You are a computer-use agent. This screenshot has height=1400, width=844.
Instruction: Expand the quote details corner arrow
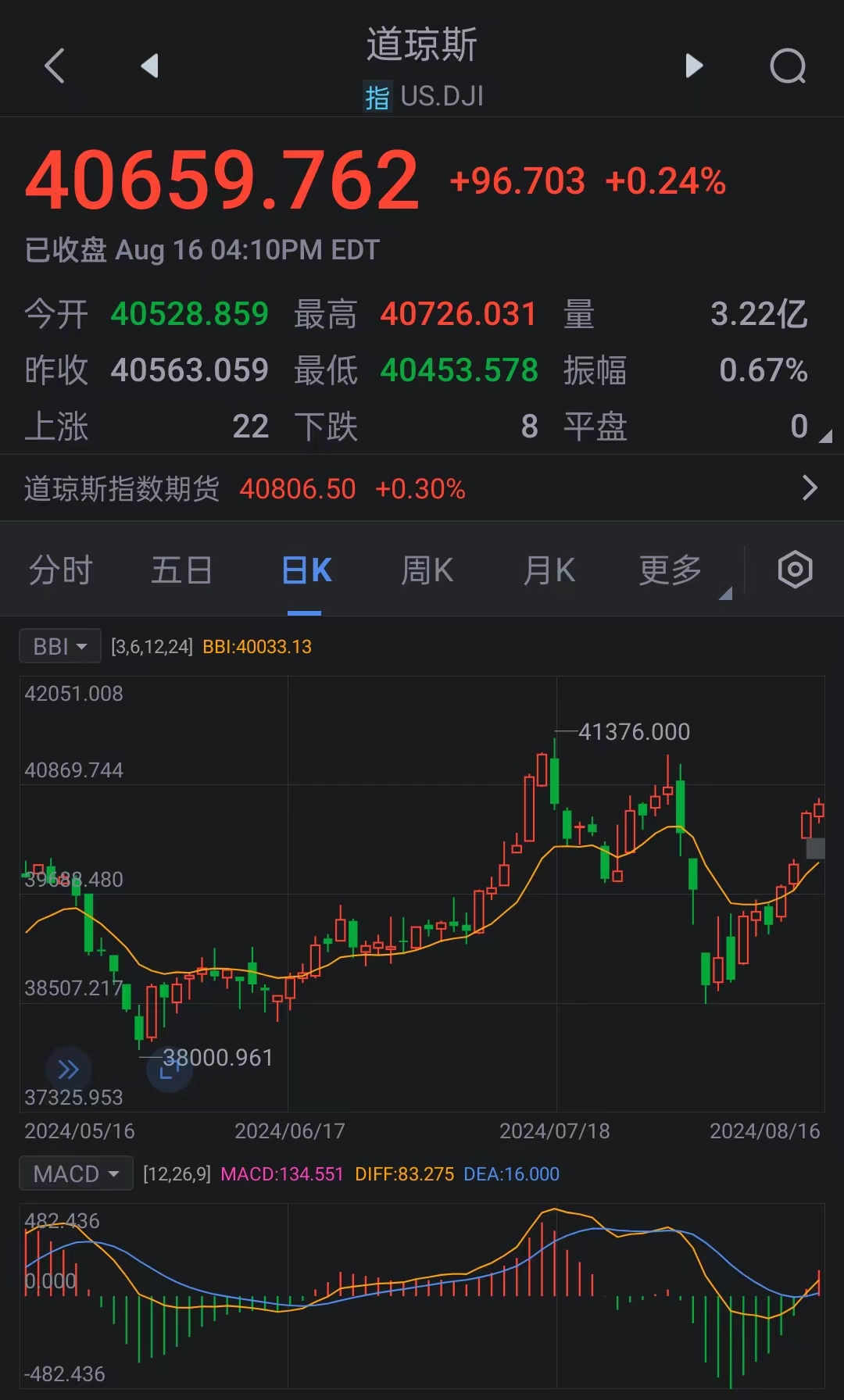coord(825,436)
